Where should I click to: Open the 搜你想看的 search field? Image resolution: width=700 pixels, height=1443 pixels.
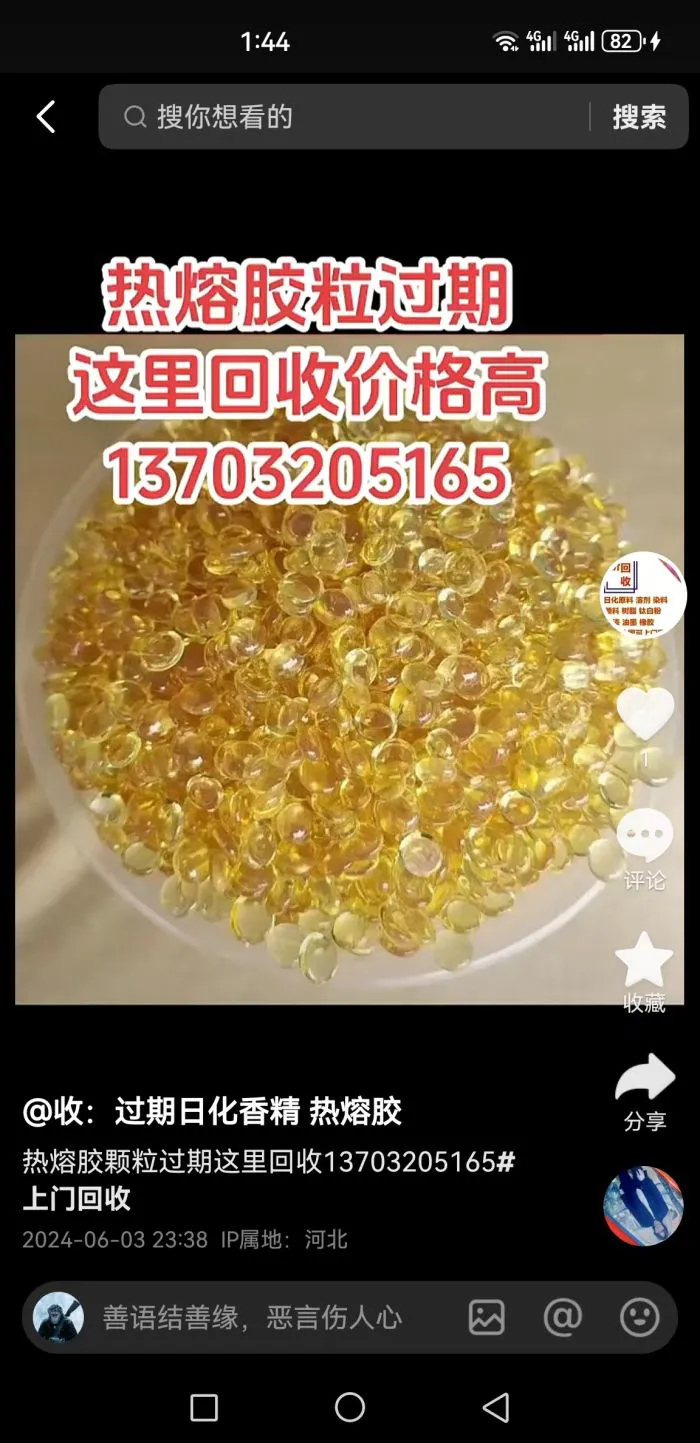coord(340,117)
